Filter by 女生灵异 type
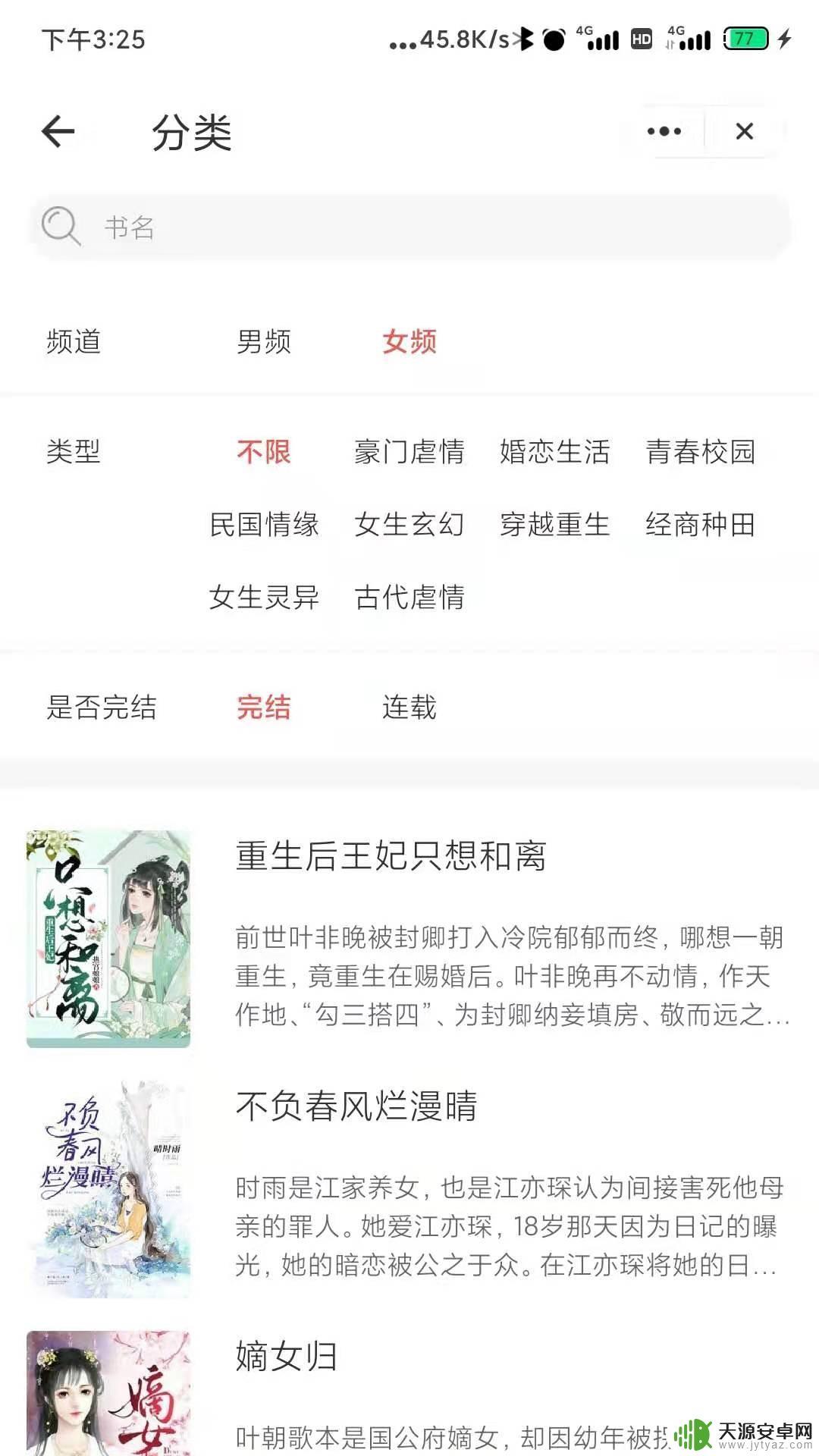 [x=263, y=598]
